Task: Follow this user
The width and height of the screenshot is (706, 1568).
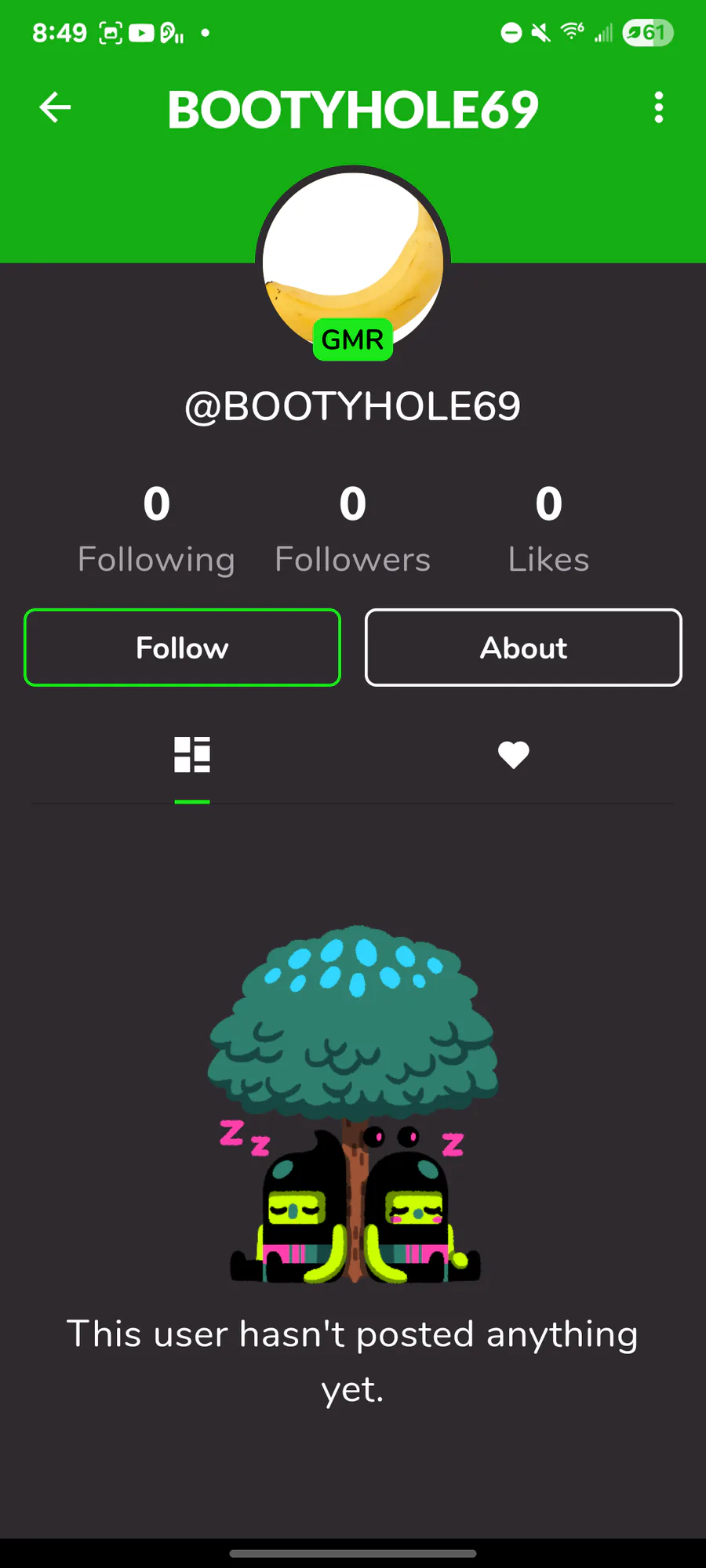Action: (x=182, y=648)
